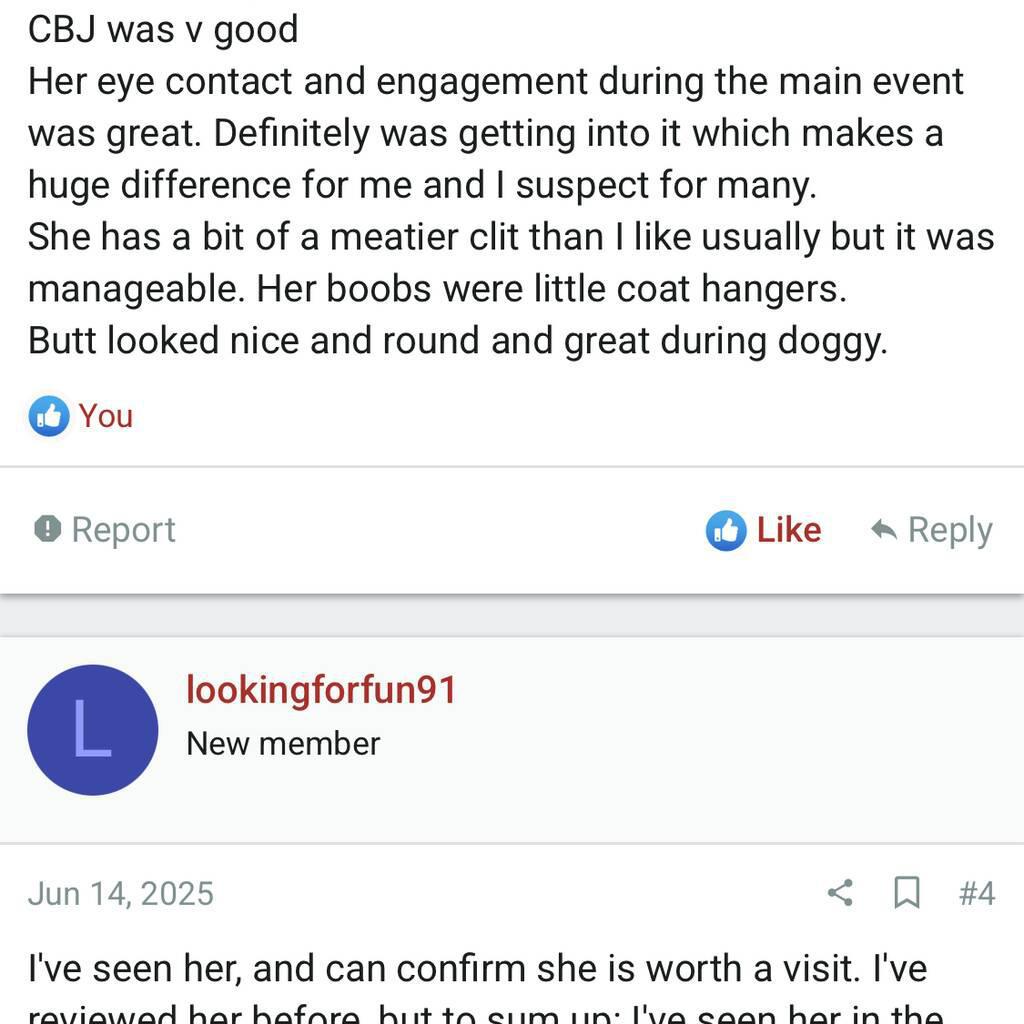
Task: View who liked: You
Action: point(105,415)
